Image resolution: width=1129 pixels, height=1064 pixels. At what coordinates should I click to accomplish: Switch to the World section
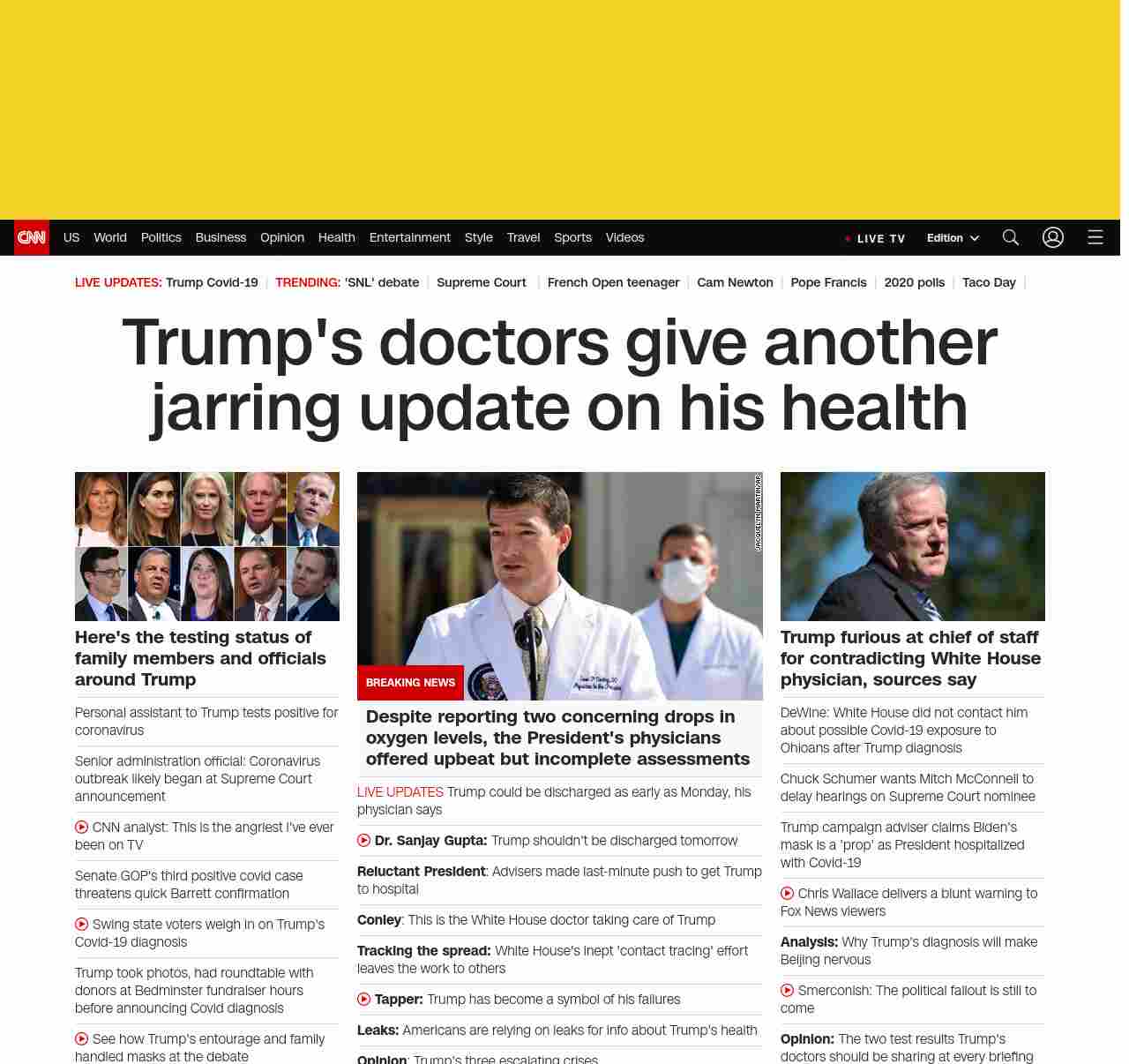tap(110, 237)
